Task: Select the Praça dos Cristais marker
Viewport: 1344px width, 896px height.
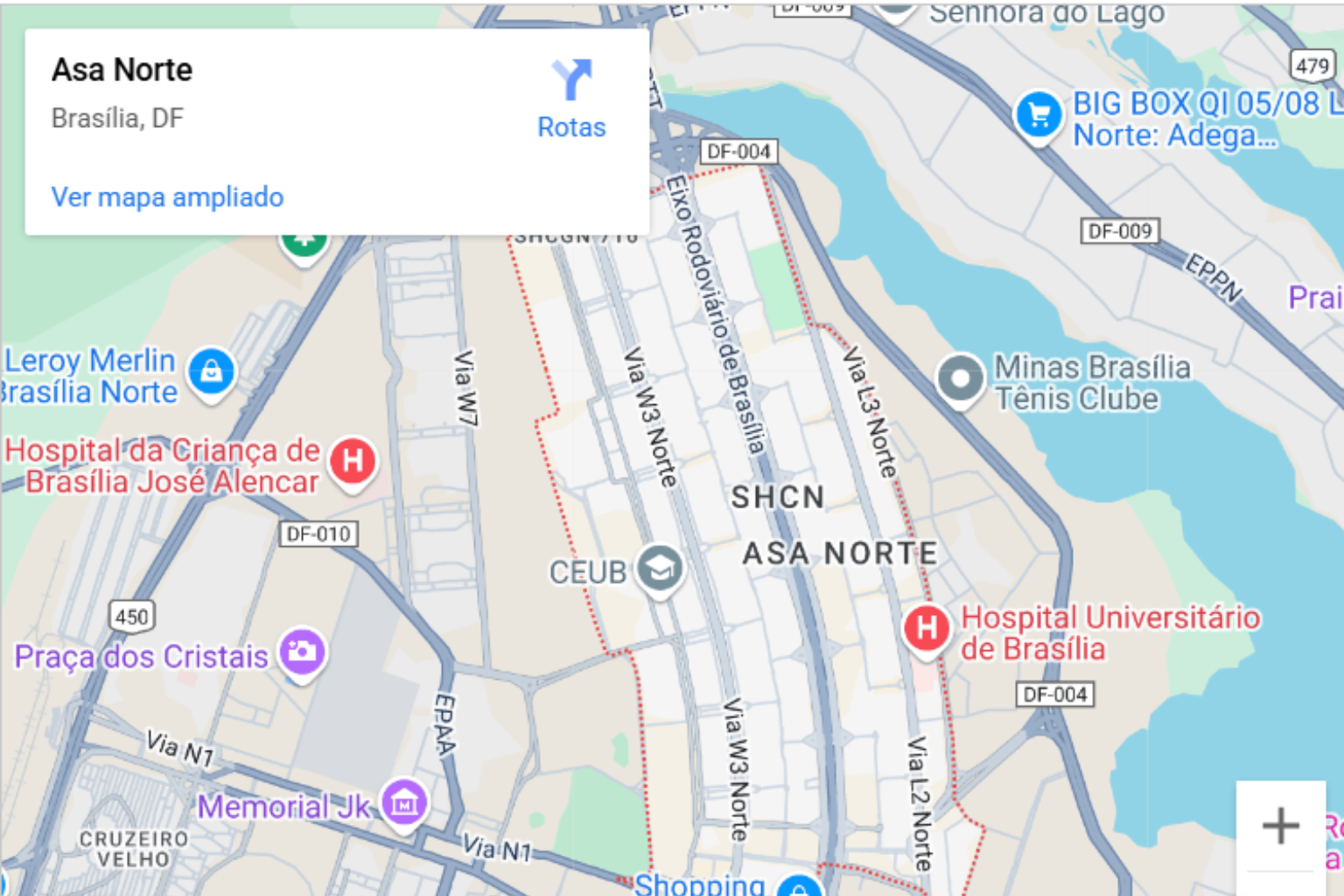Action: [302, 652]
